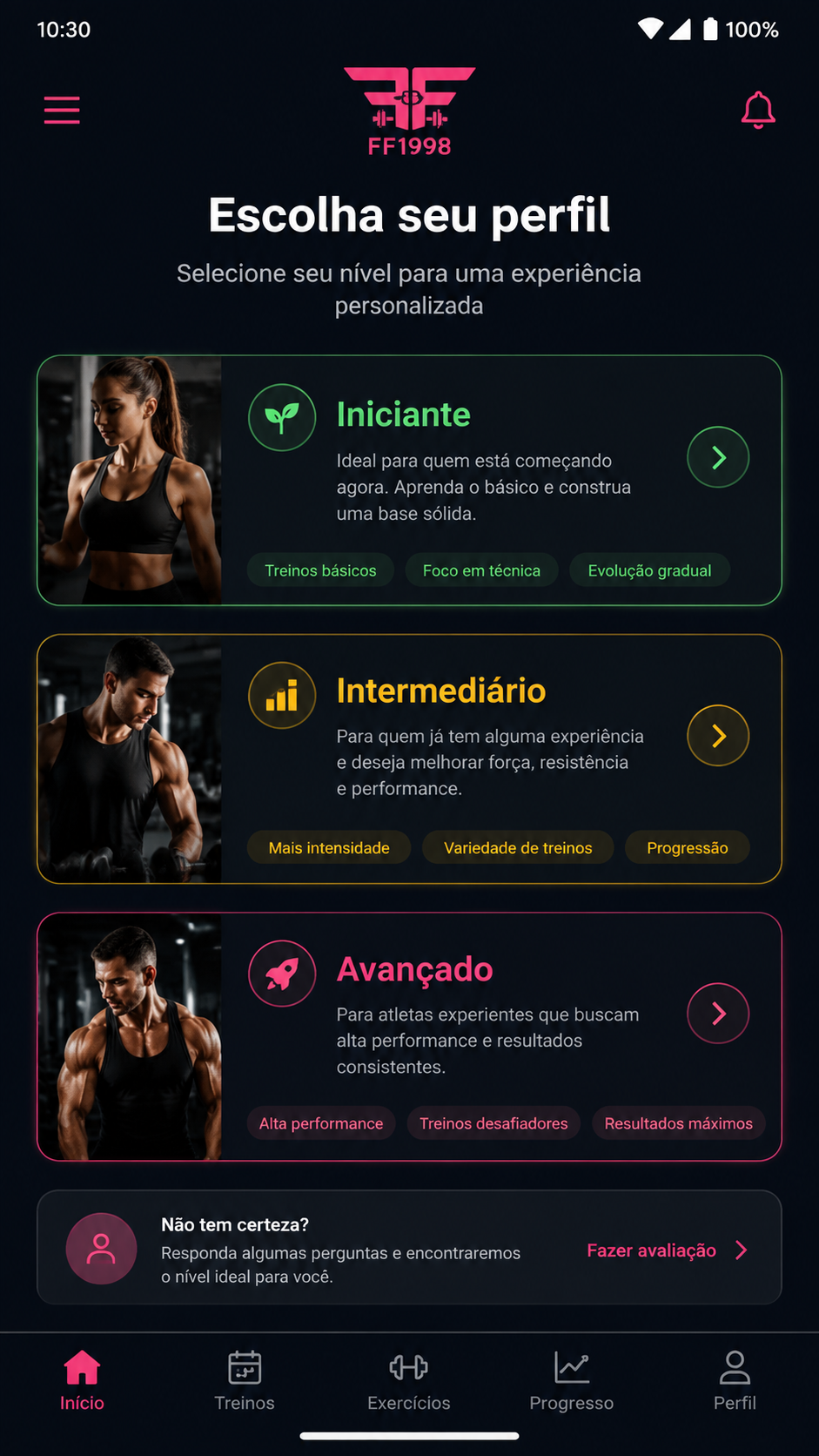
Task: Open the Perfil tab
Action: pyautogui.click(x=735, y=1380)
